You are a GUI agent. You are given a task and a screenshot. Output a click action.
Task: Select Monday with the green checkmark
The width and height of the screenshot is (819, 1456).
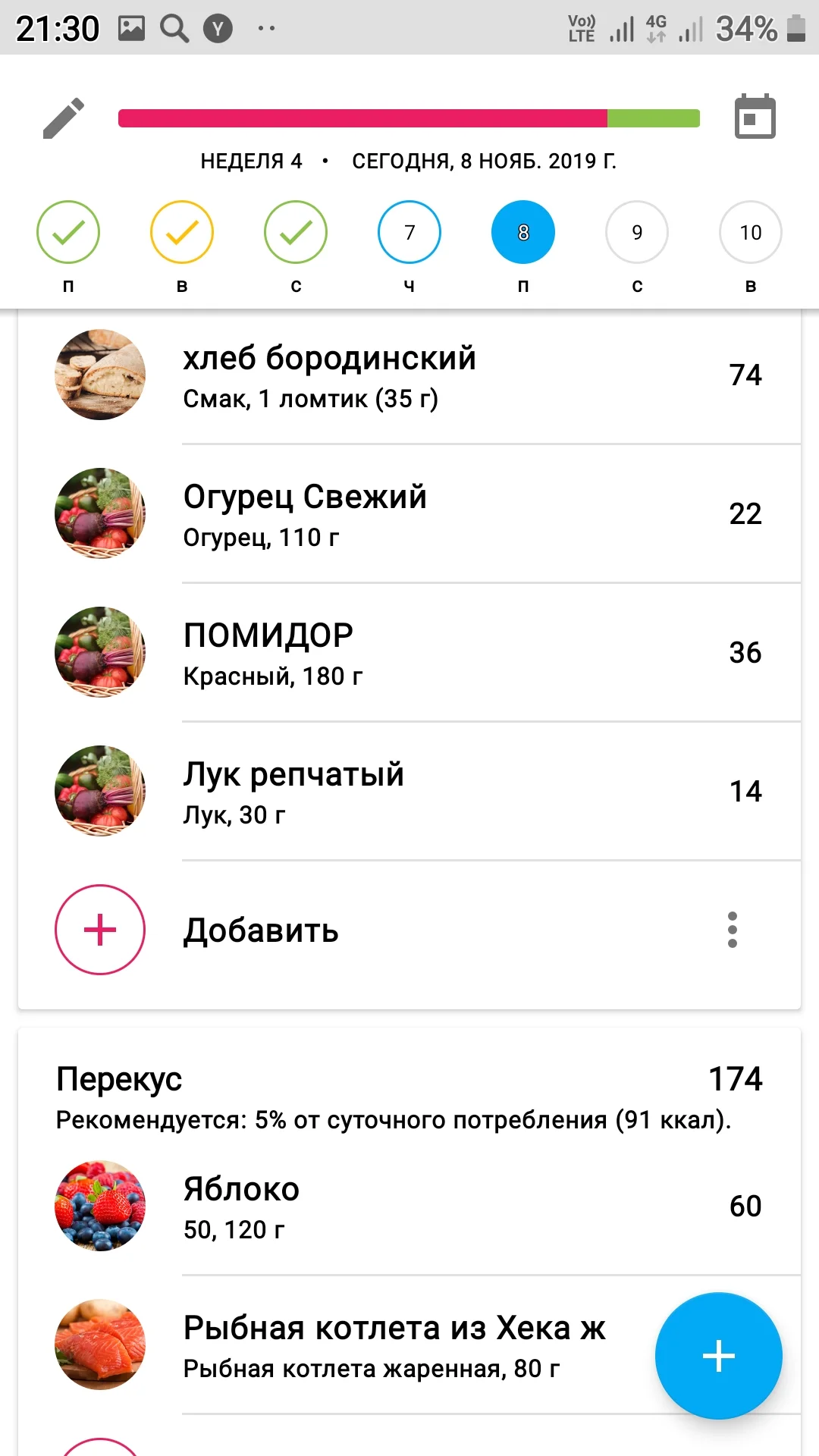[68, 232]
